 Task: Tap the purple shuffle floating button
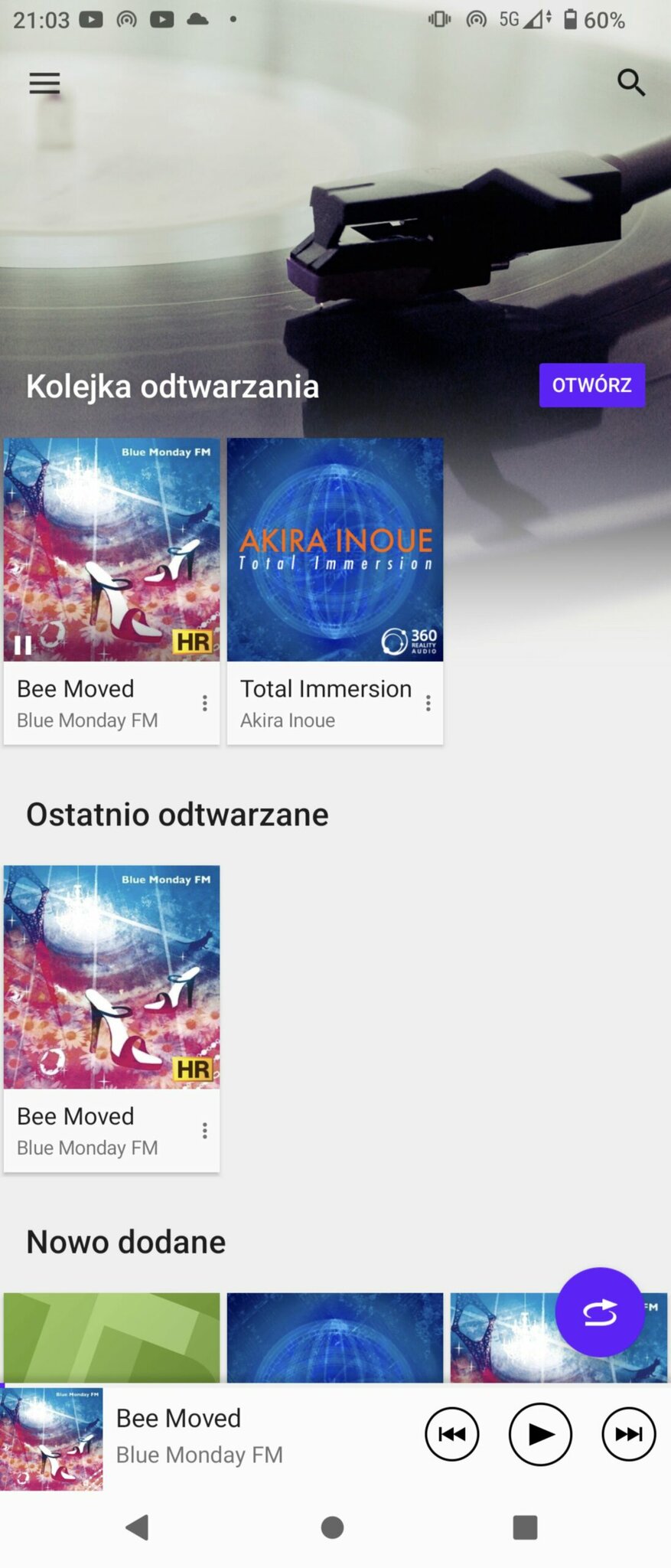599,1312
